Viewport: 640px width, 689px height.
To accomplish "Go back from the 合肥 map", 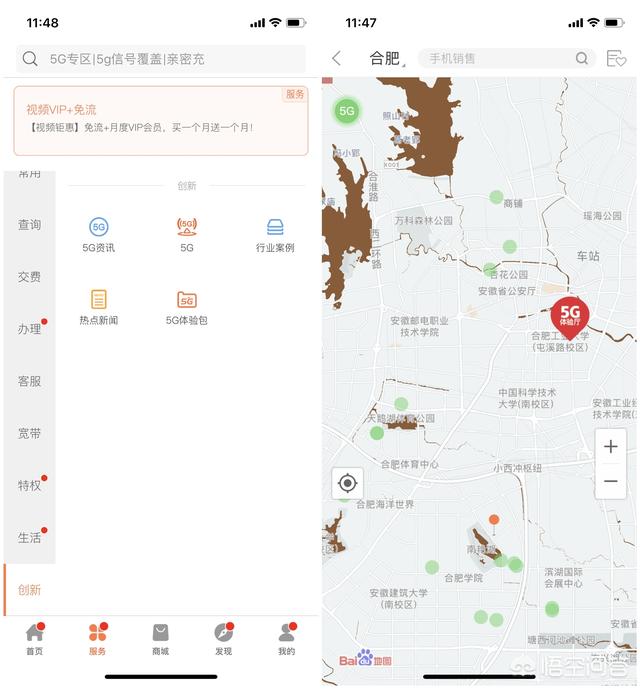I will tap(337, 59).
